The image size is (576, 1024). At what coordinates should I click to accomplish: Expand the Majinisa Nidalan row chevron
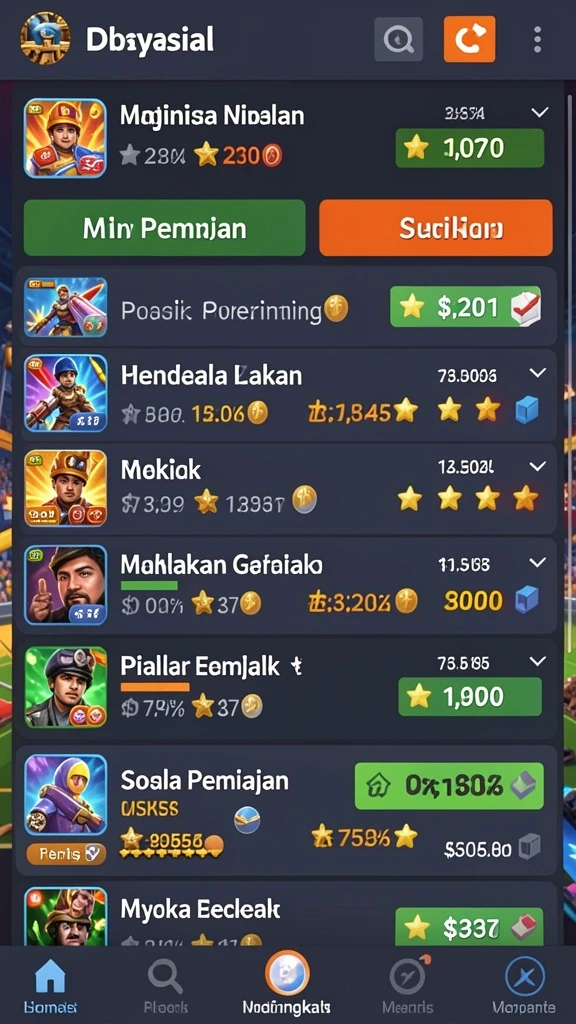coord(539,113)
